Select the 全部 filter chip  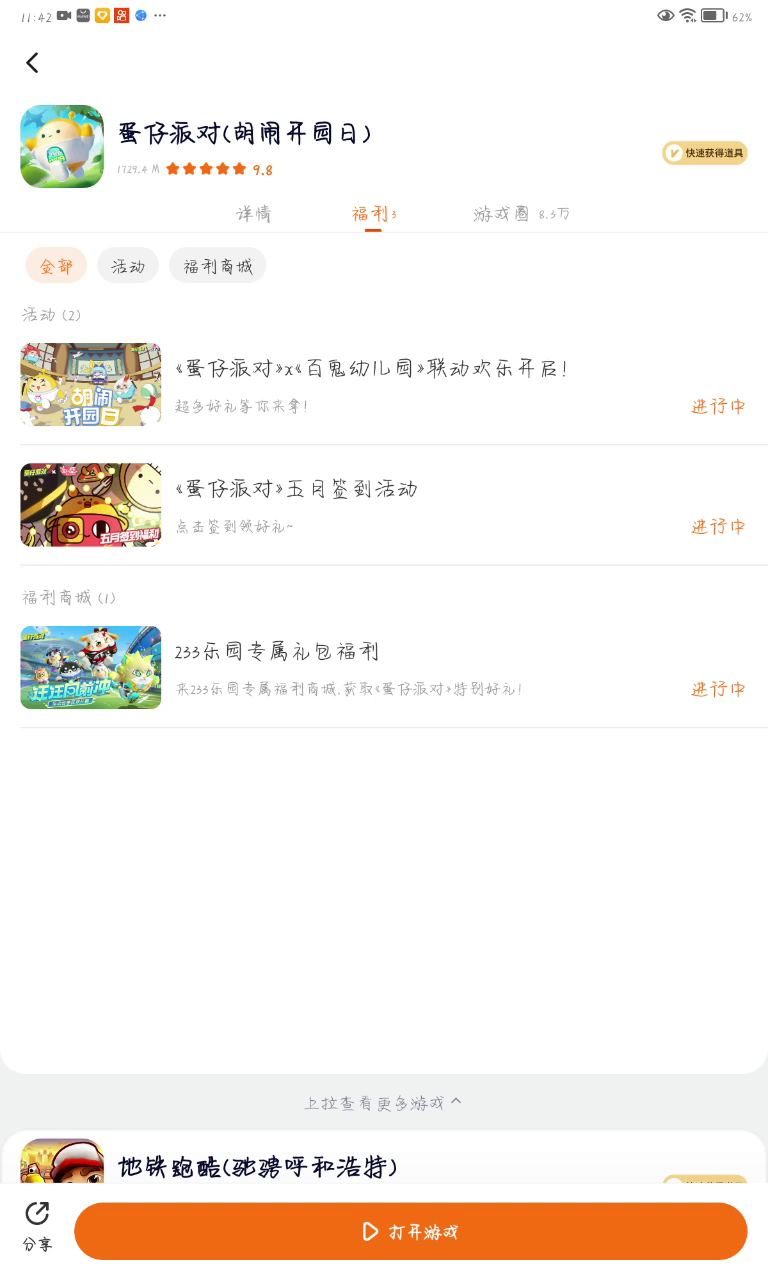(x=56, y=266)
